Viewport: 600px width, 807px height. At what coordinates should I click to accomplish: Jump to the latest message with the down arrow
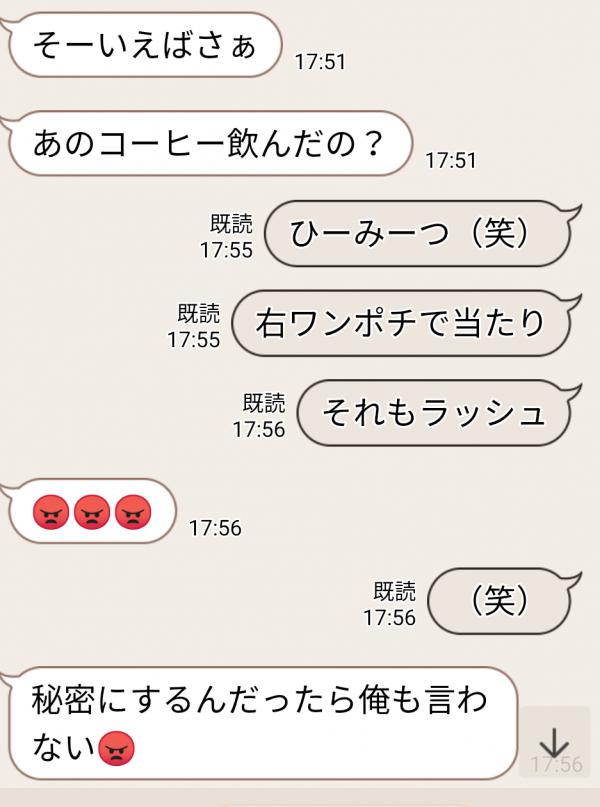[554, 743]
